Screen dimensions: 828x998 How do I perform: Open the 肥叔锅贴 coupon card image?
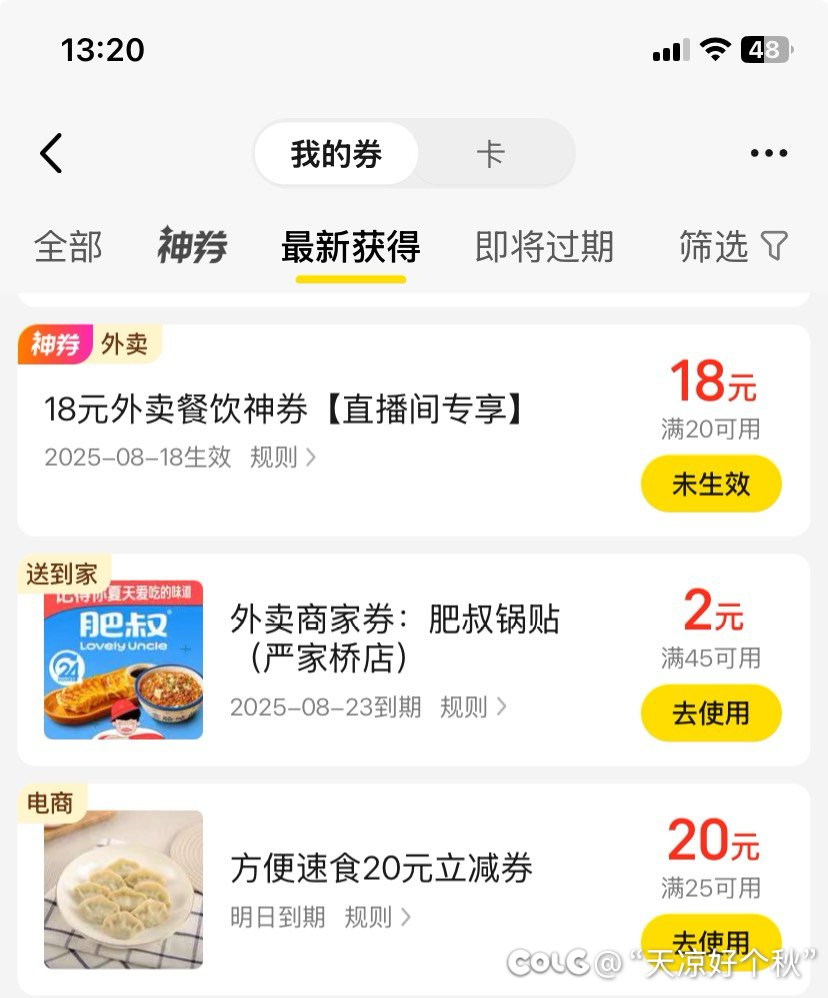(x=123, y=660)
